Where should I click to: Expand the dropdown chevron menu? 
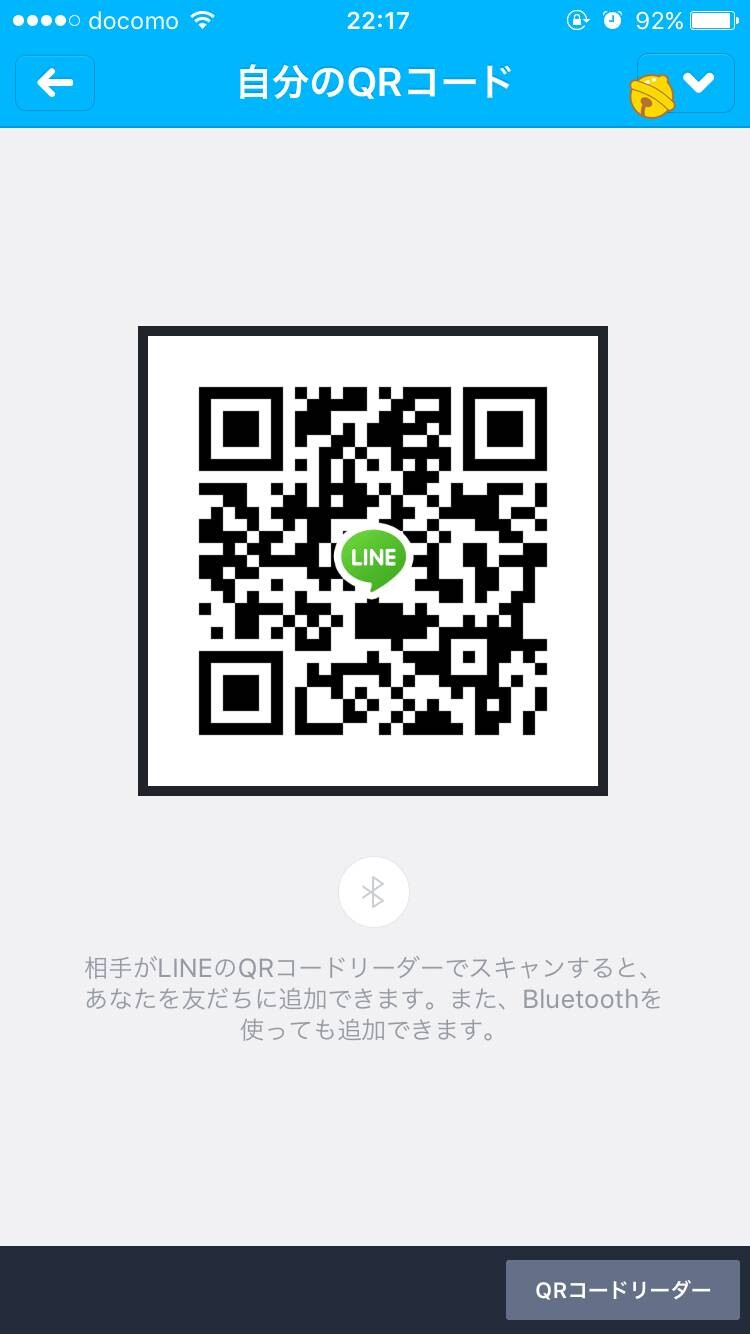pyautogui.click(x=686, y=83)
